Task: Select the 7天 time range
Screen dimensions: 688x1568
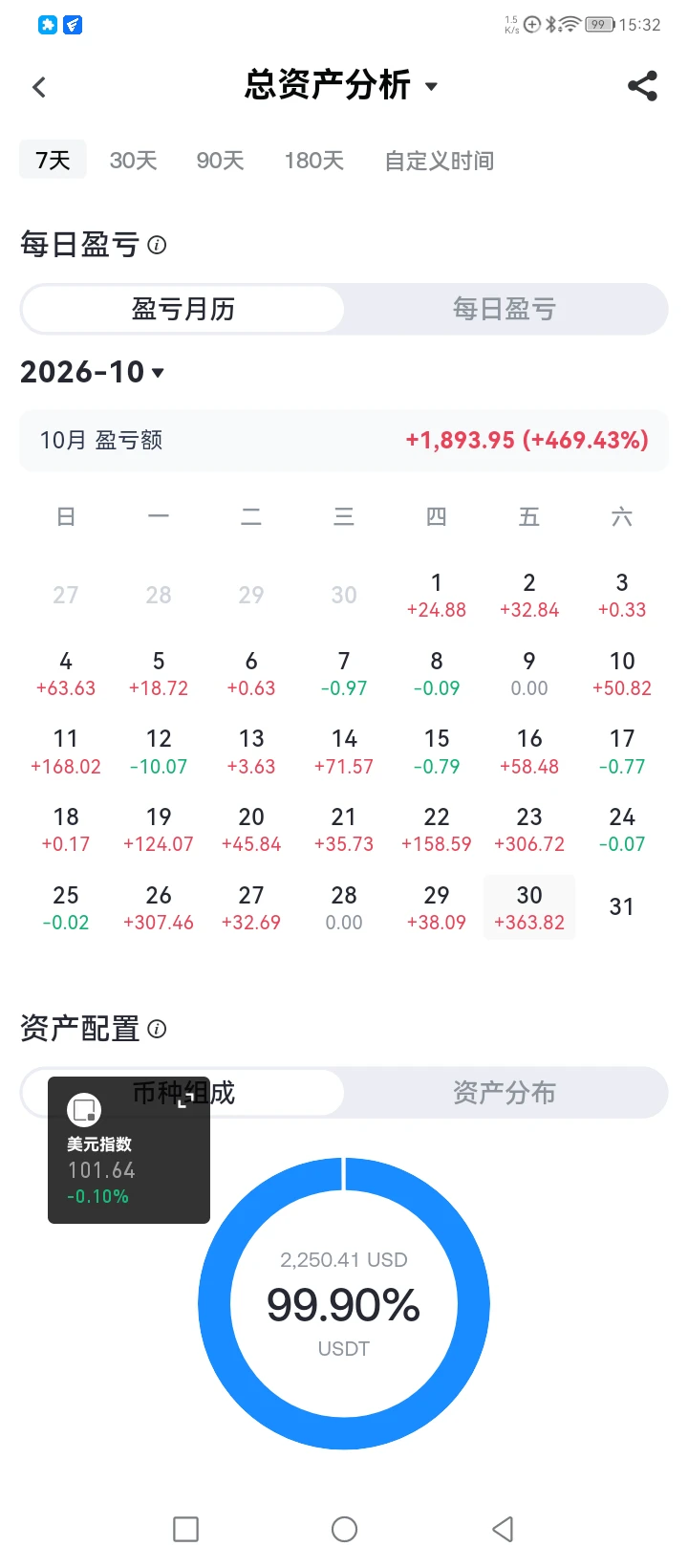Action: pos(53,160)
